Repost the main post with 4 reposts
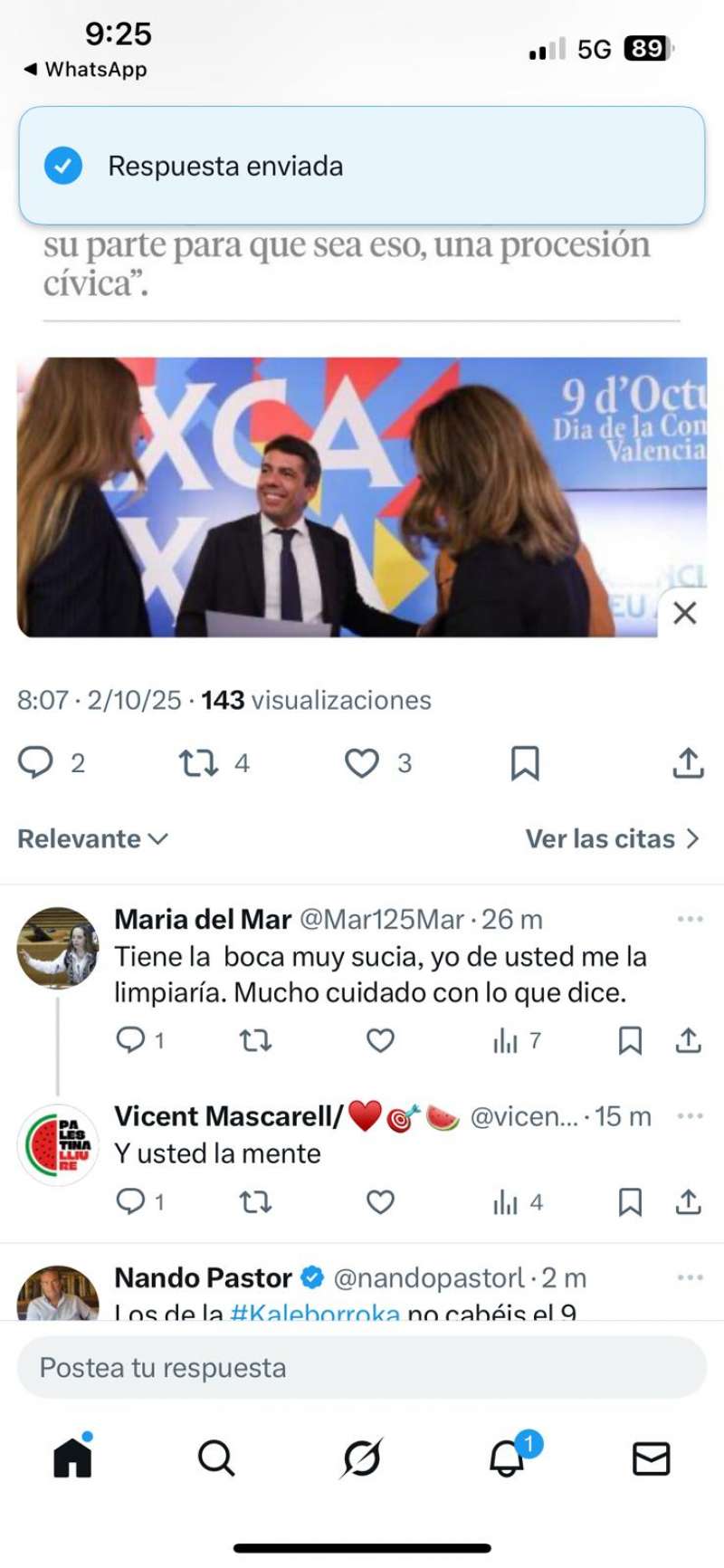This screenshot has height=1568, width=724. (x=198, y=763)
